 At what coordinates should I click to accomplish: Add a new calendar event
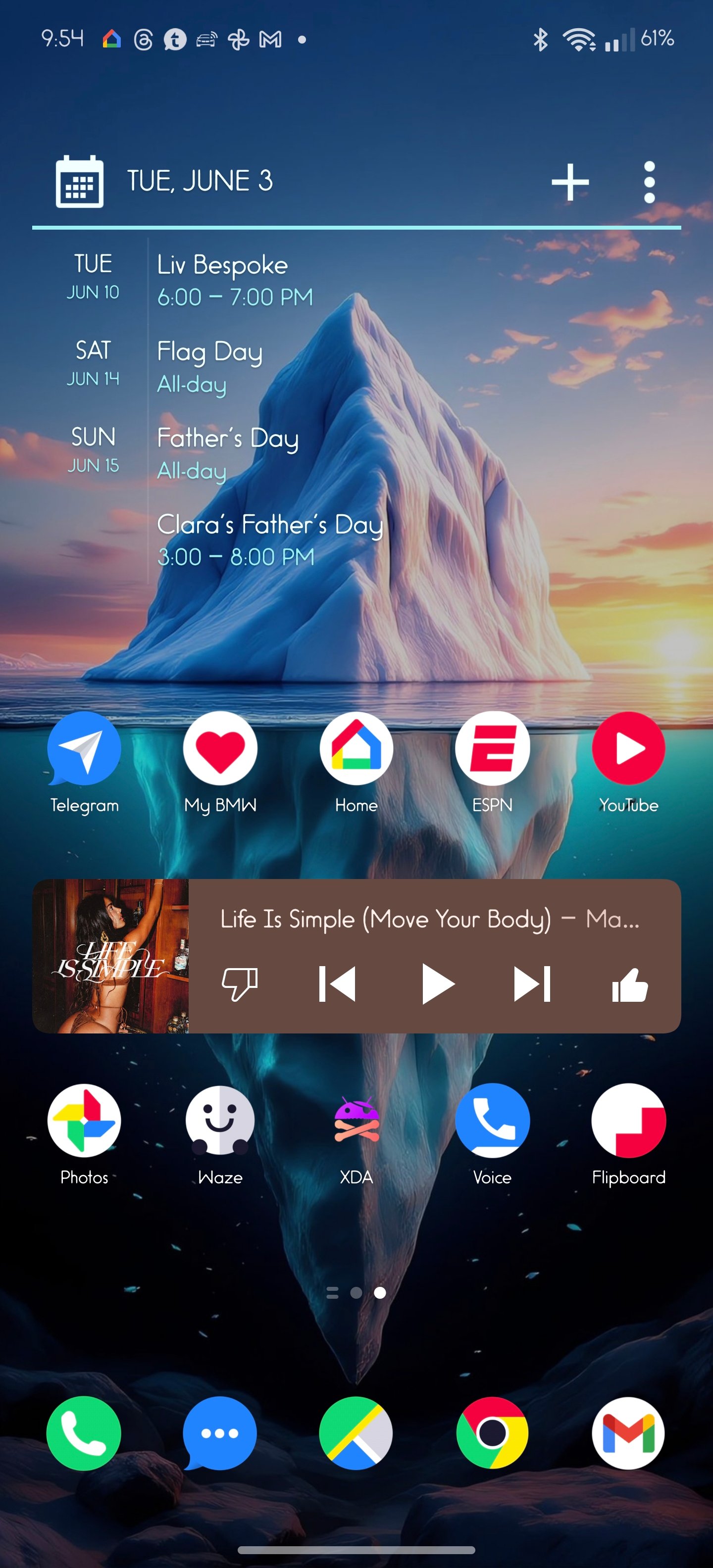click(569, 181)
